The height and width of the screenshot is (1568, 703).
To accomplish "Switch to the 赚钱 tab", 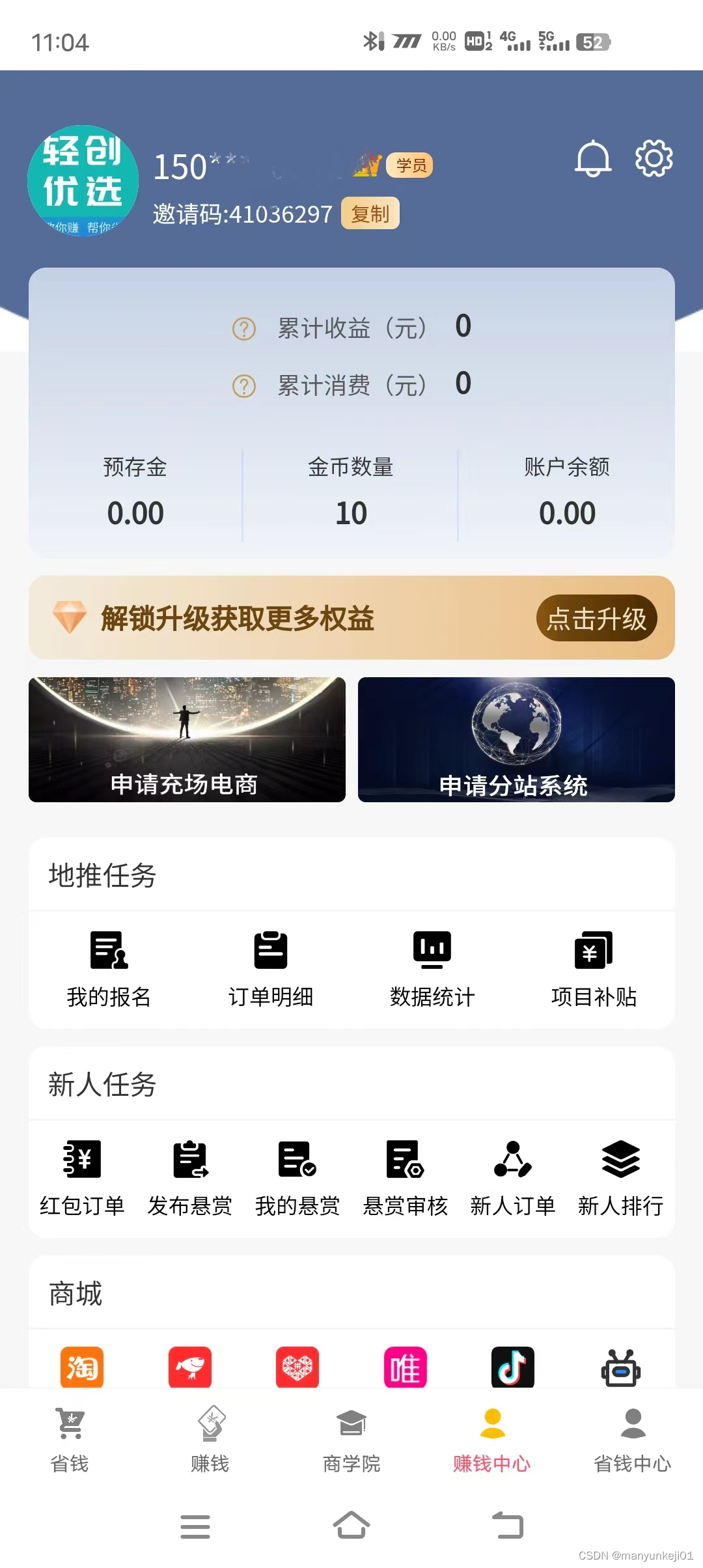I will point(210,1440).
